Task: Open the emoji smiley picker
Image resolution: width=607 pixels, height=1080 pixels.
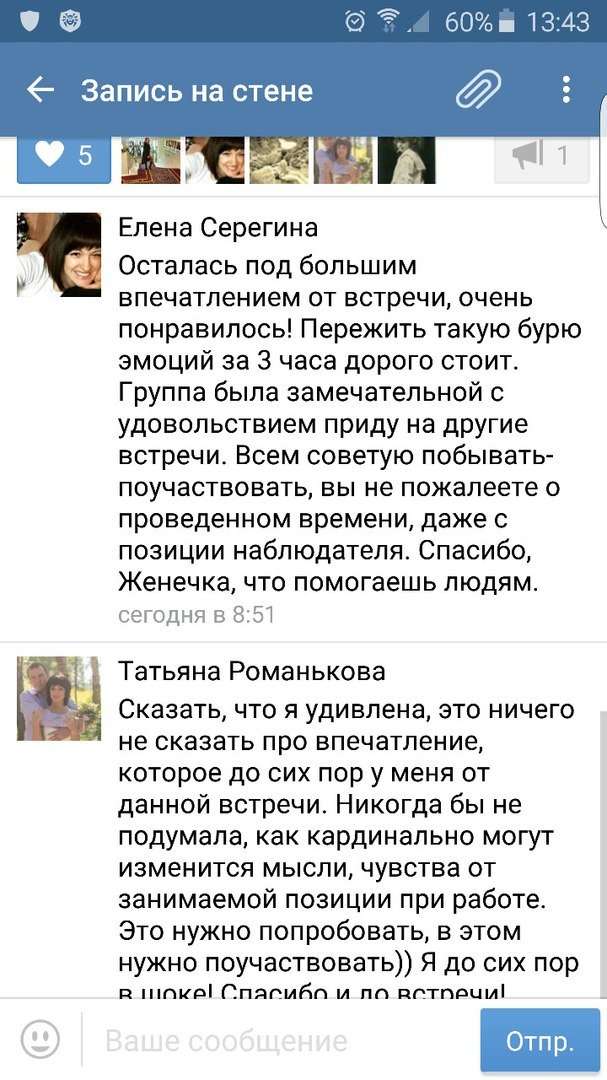Action: (x=40, y=1040)
